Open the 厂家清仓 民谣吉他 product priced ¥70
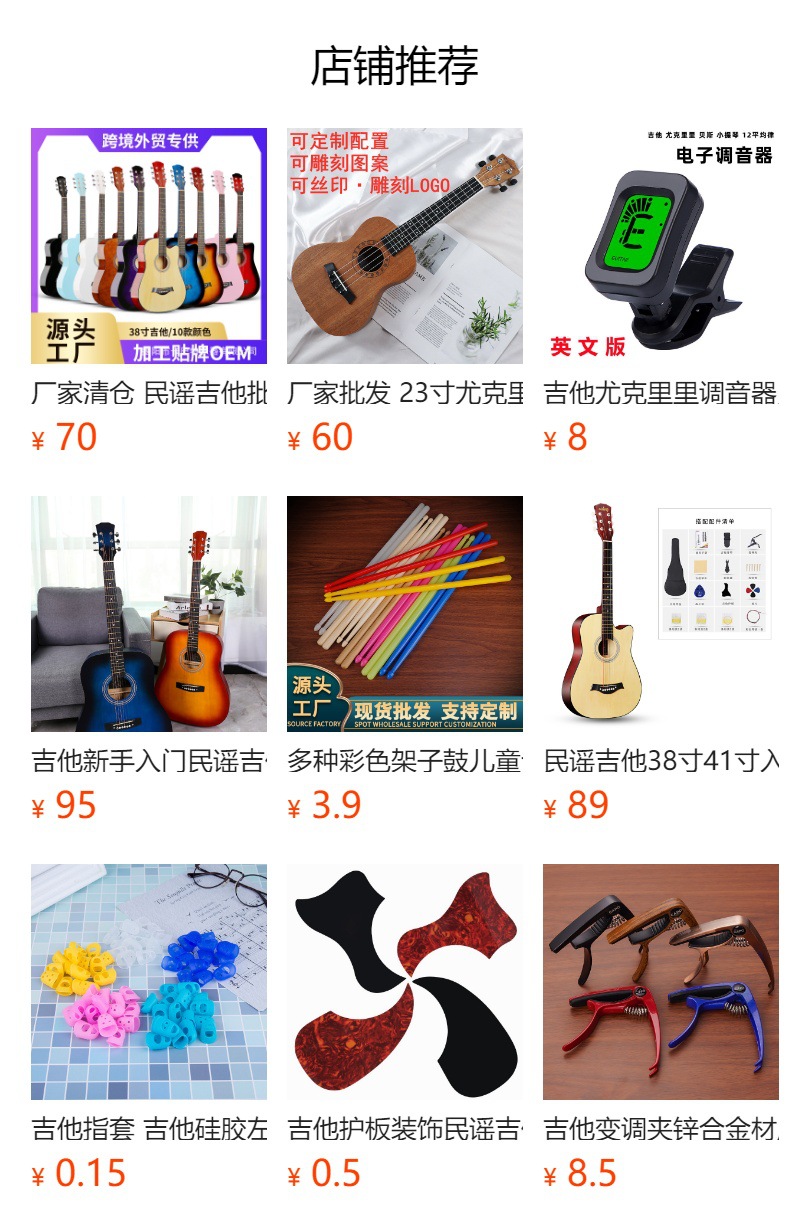 [x=149, y=246]
